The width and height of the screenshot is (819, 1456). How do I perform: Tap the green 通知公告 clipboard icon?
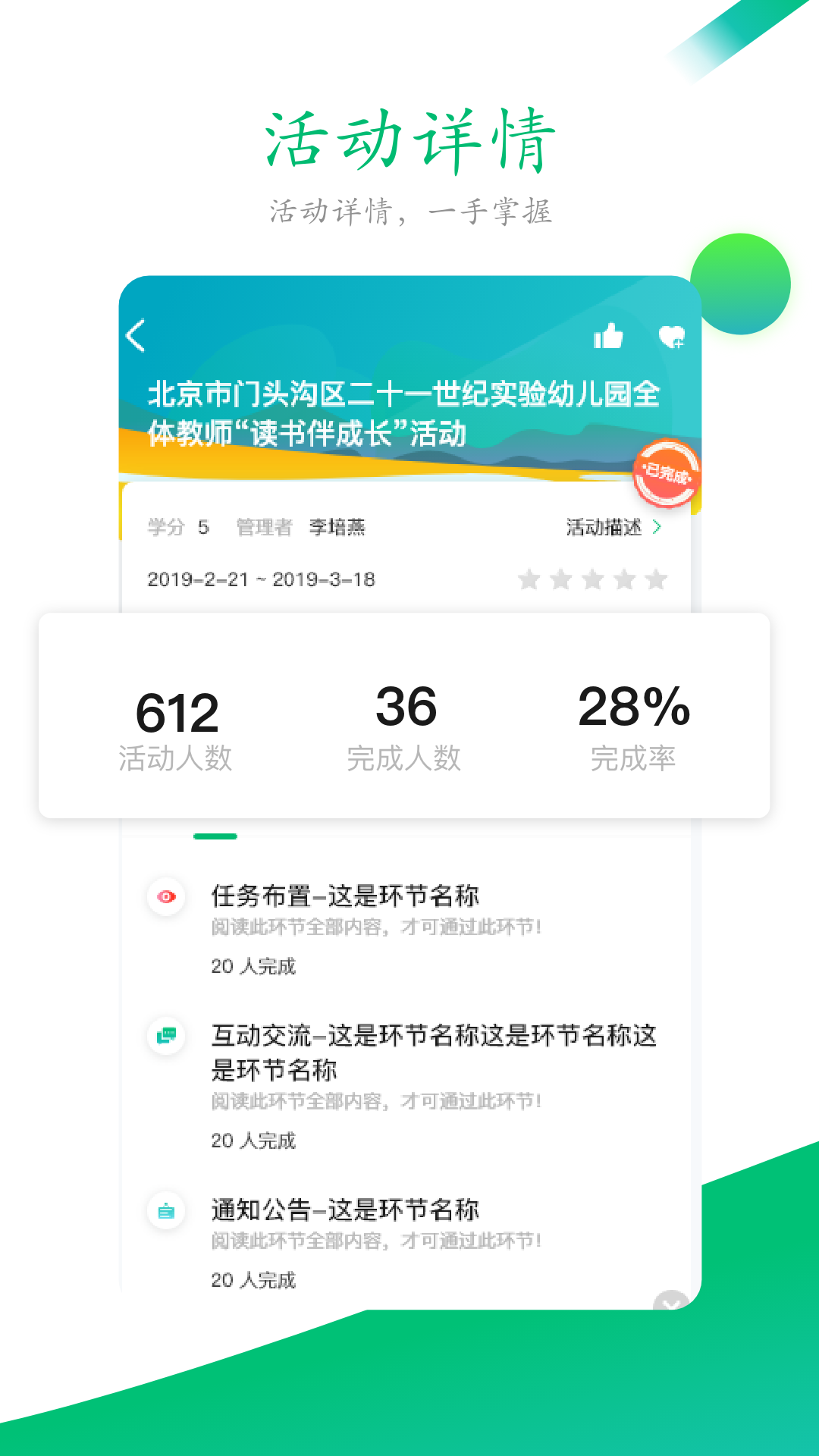coord(166,1210)
